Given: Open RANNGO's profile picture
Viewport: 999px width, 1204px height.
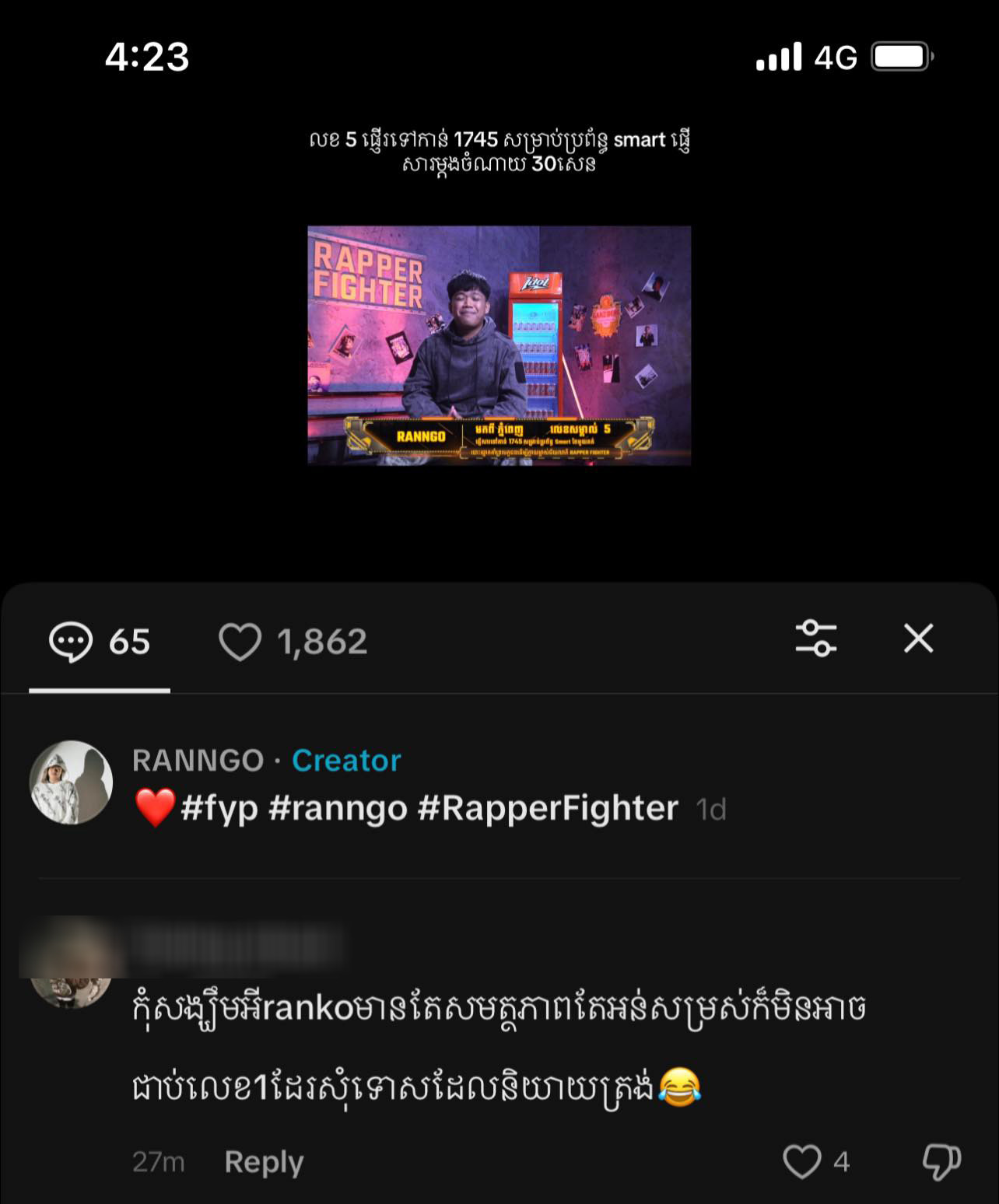Looking at the screenshot, I should coord(72,782).
